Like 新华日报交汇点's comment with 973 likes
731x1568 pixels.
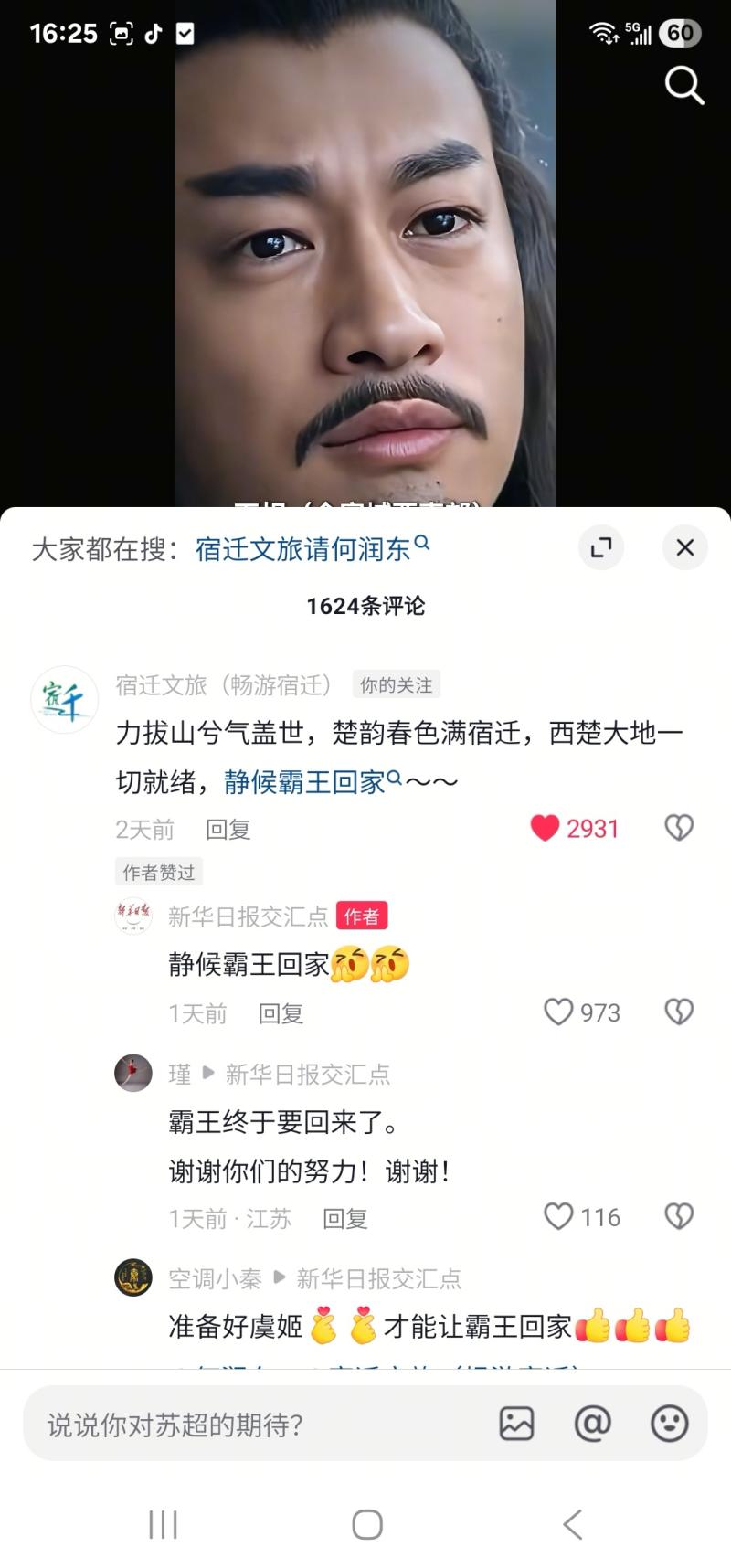558,1012
